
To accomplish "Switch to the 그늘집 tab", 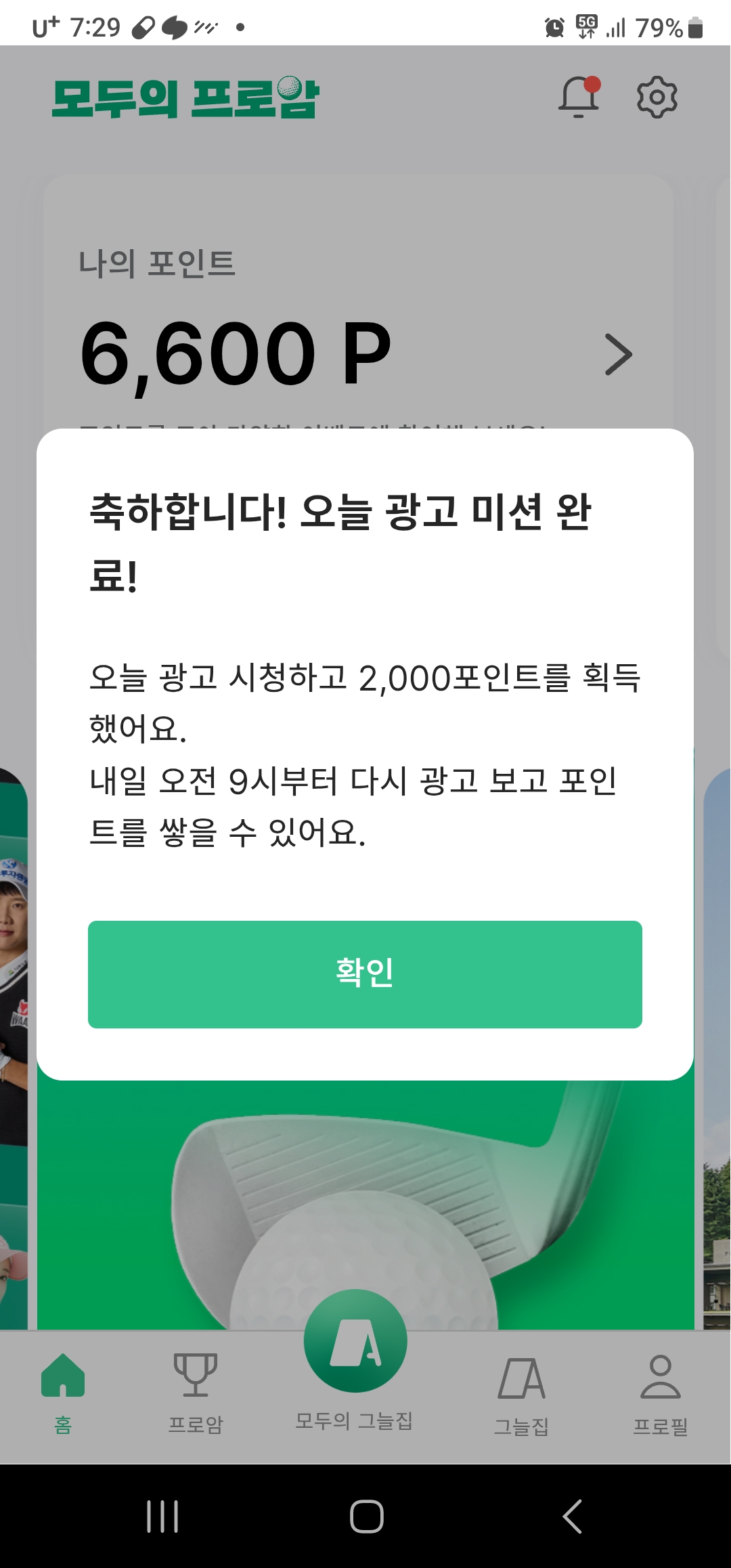I will 521,1395.
